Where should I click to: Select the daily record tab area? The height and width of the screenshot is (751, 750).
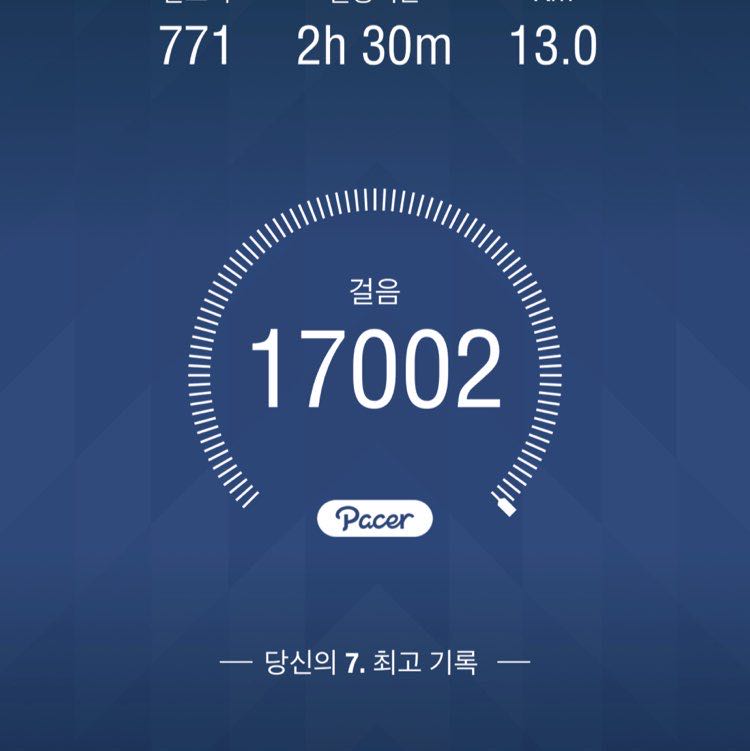374,660
